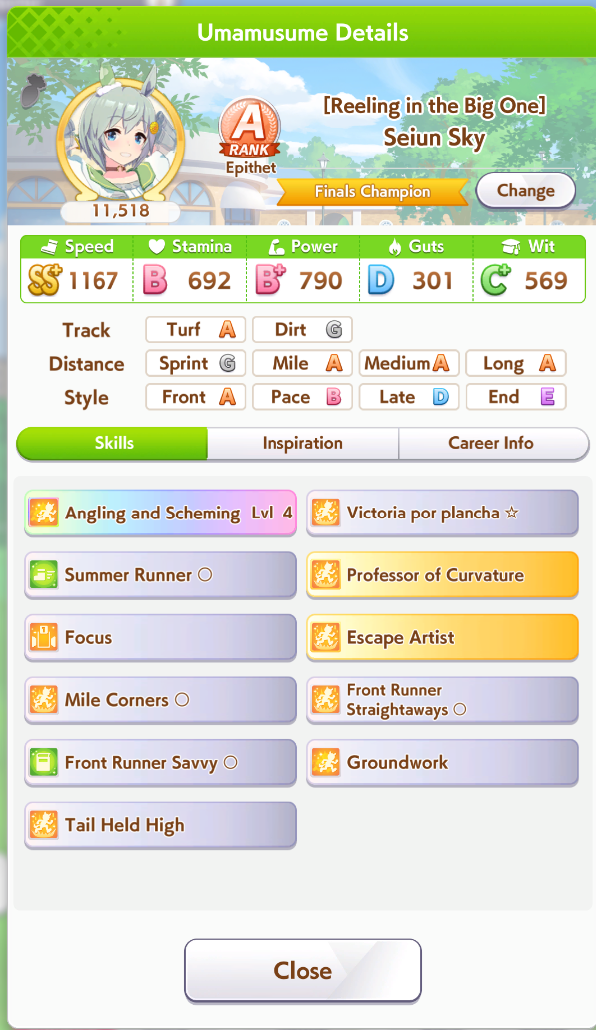
Task: View the Mile Corners skill
Action: [160, 700]
